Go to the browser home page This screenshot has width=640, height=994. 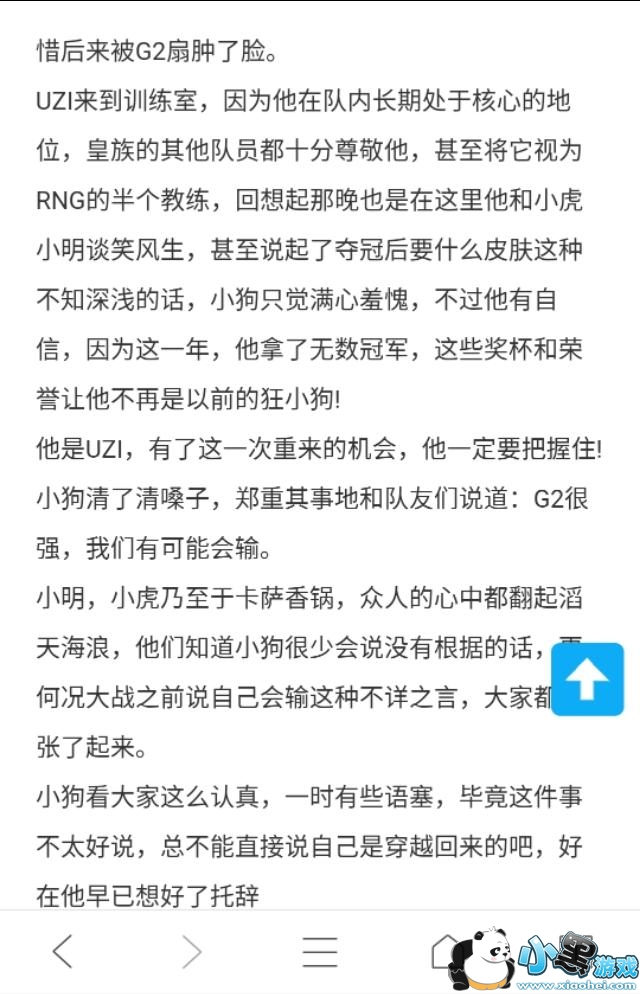[x=445, y=951]
